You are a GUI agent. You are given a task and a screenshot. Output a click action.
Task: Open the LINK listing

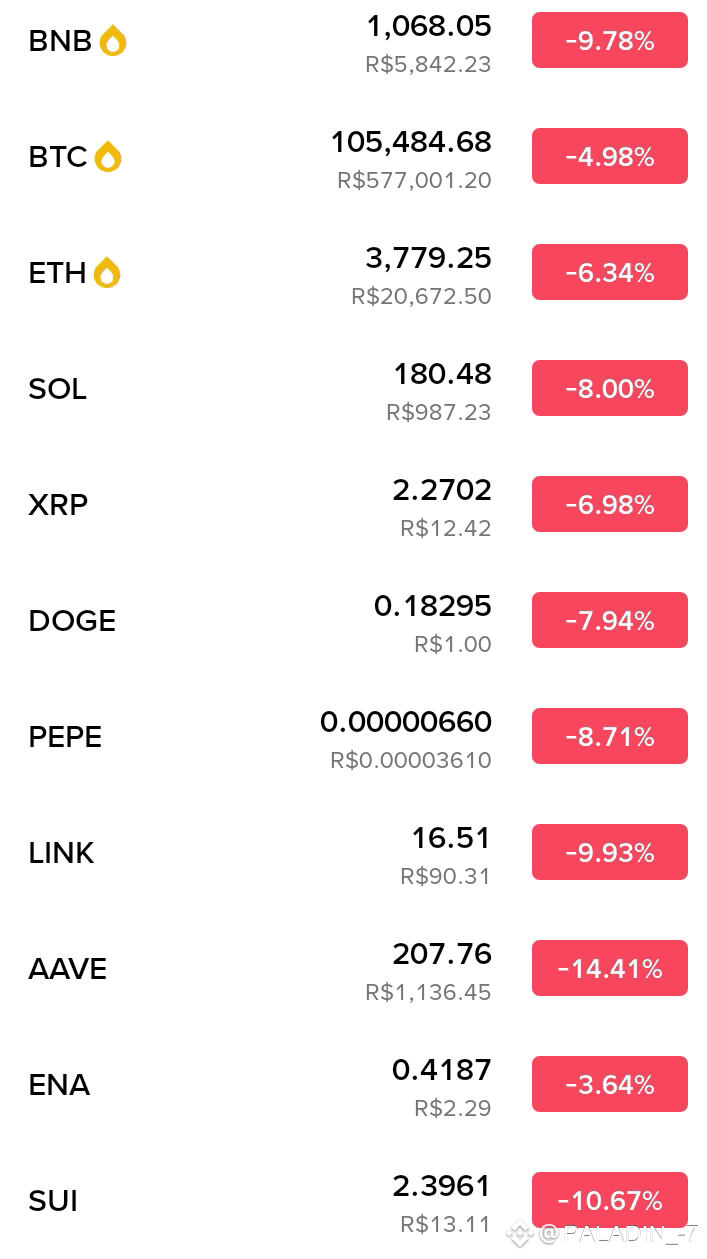tap(353, 853)
